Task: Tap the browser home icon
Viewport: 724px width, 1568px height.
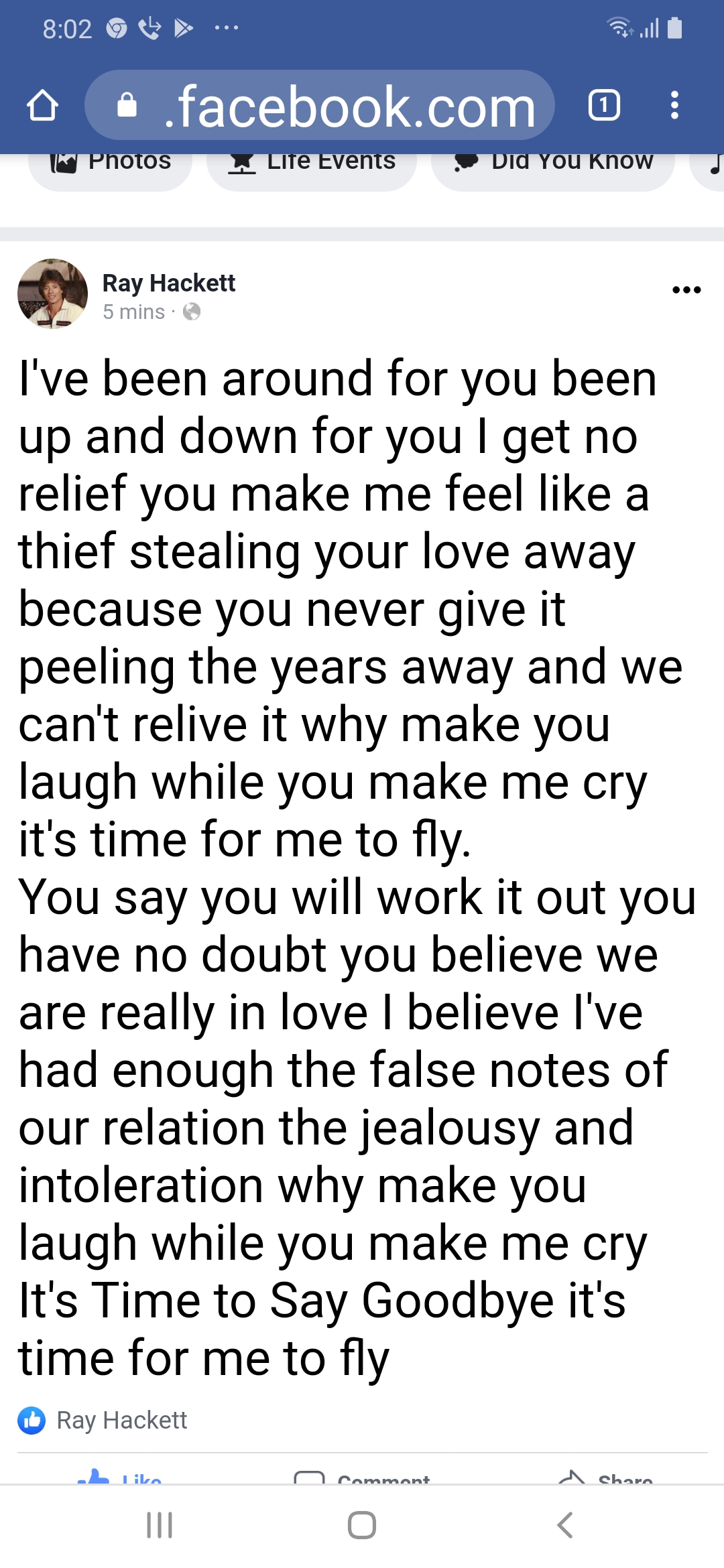Action: [x=42, y=106]
